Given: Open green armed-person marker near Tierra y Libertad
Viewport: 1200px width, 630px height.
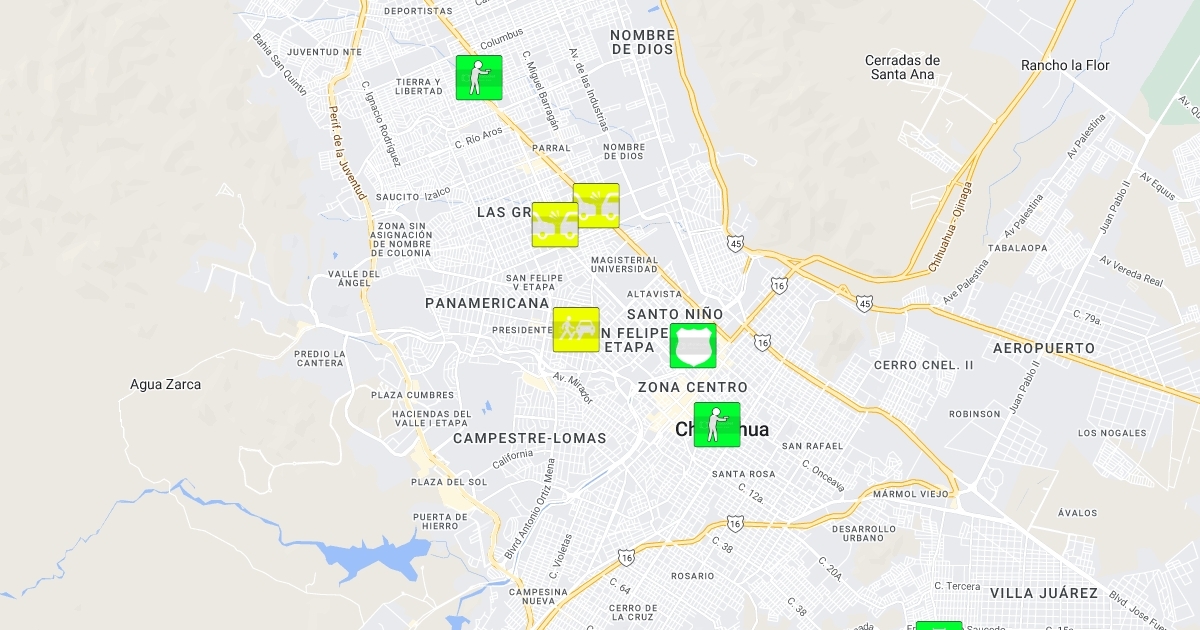Looking at the screenshot, I should tap(479, 77).
